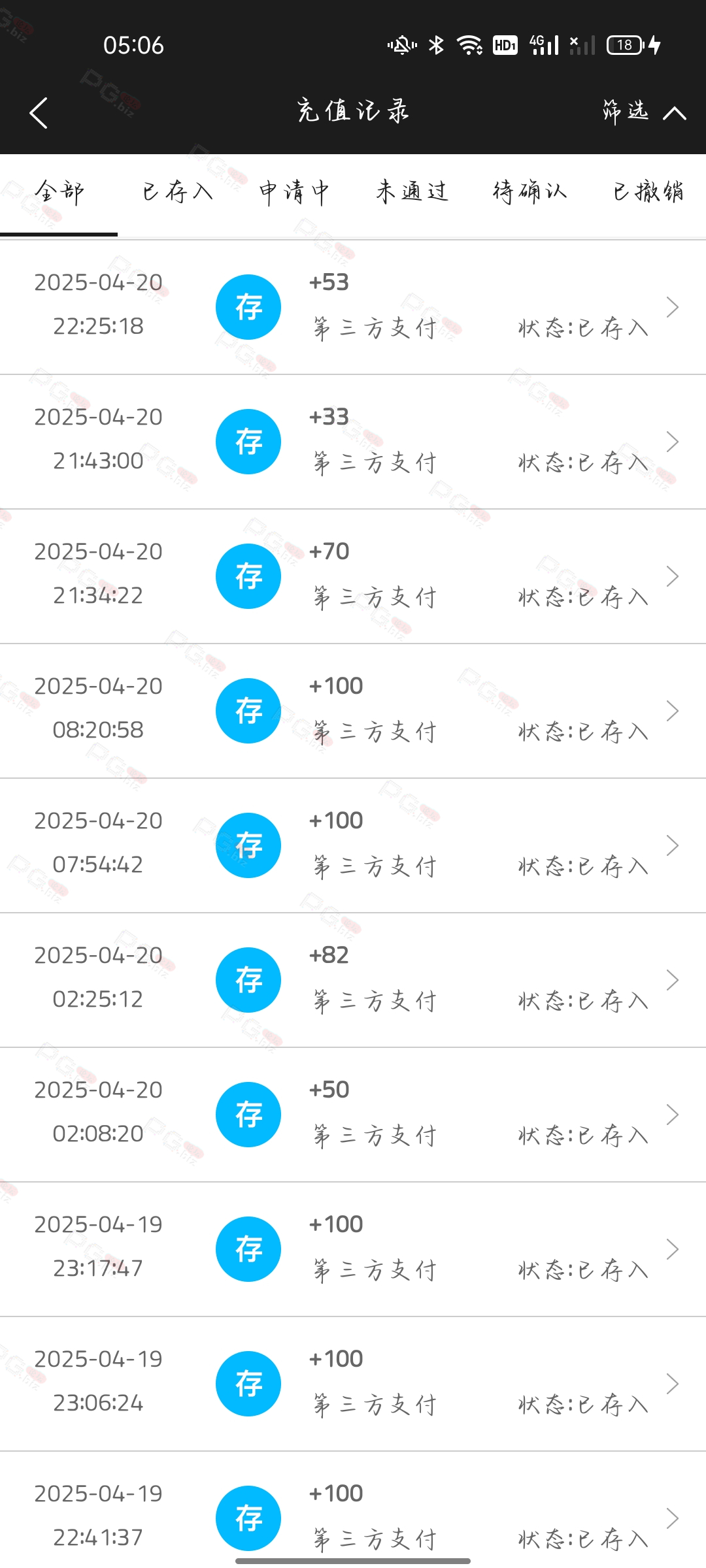Image resolution: width=706 pixels, height=1568 pixels.
Task: Select the 全部 tab
Action: click(59, 192)
